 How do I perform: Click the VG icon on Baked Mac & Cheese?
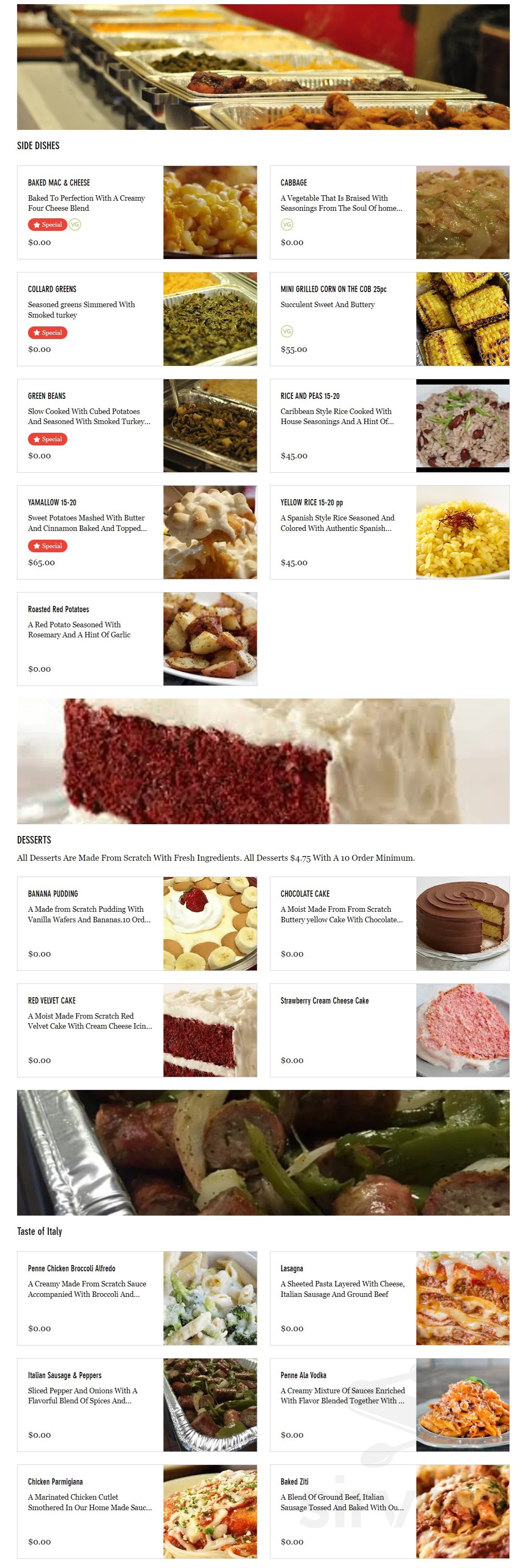74,224
